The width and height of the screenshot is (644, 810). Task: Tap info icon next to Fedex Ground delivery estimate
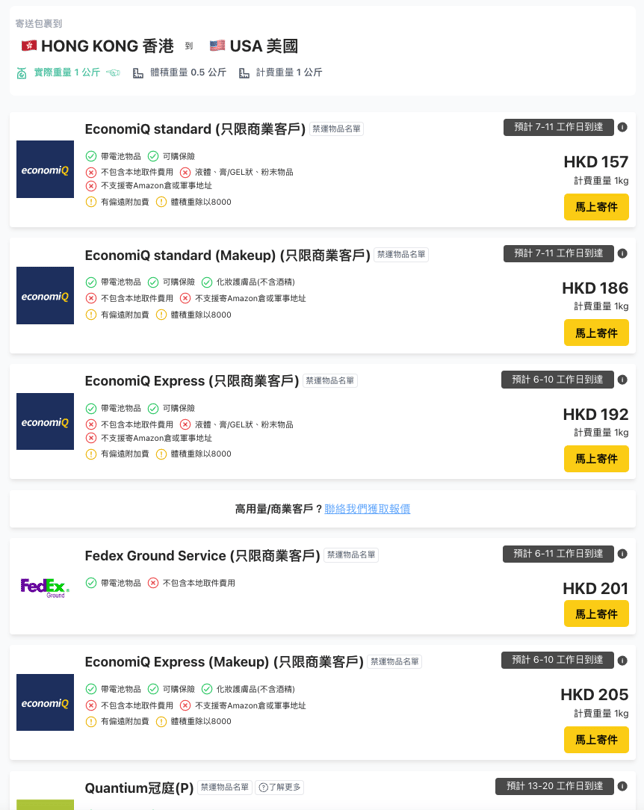pyautogui.click(x=622, y=554)
